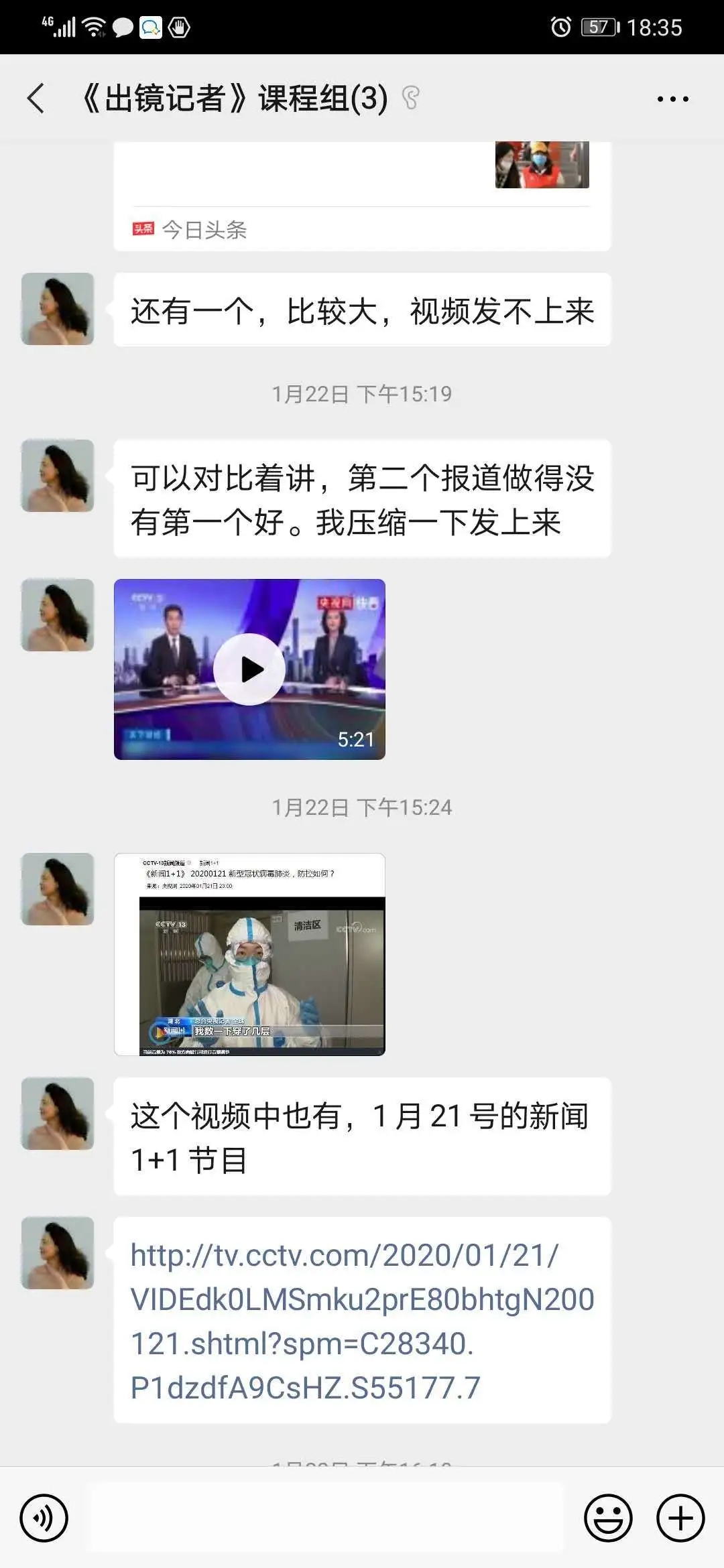Switch to voice message input

[x=44, y=1518]
